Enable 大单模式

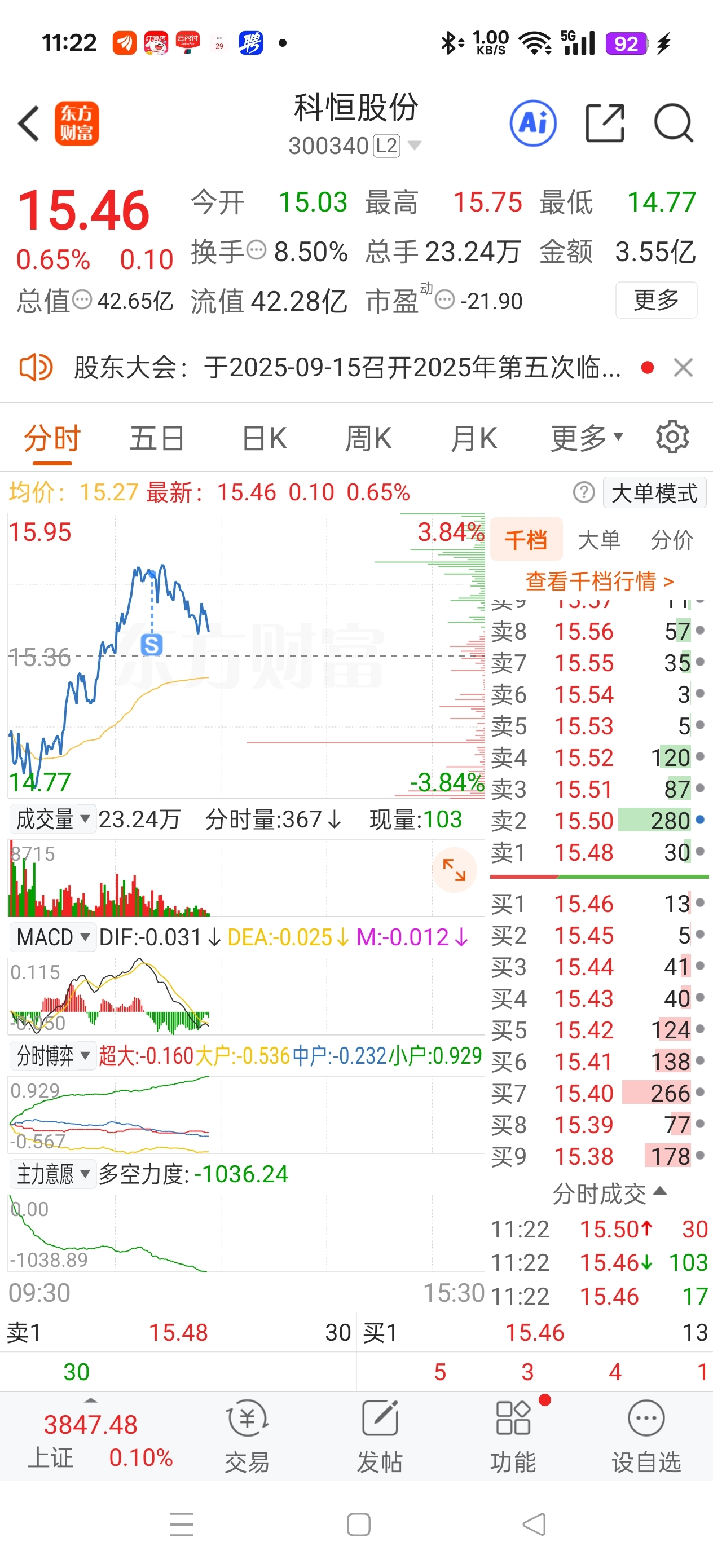654,492
